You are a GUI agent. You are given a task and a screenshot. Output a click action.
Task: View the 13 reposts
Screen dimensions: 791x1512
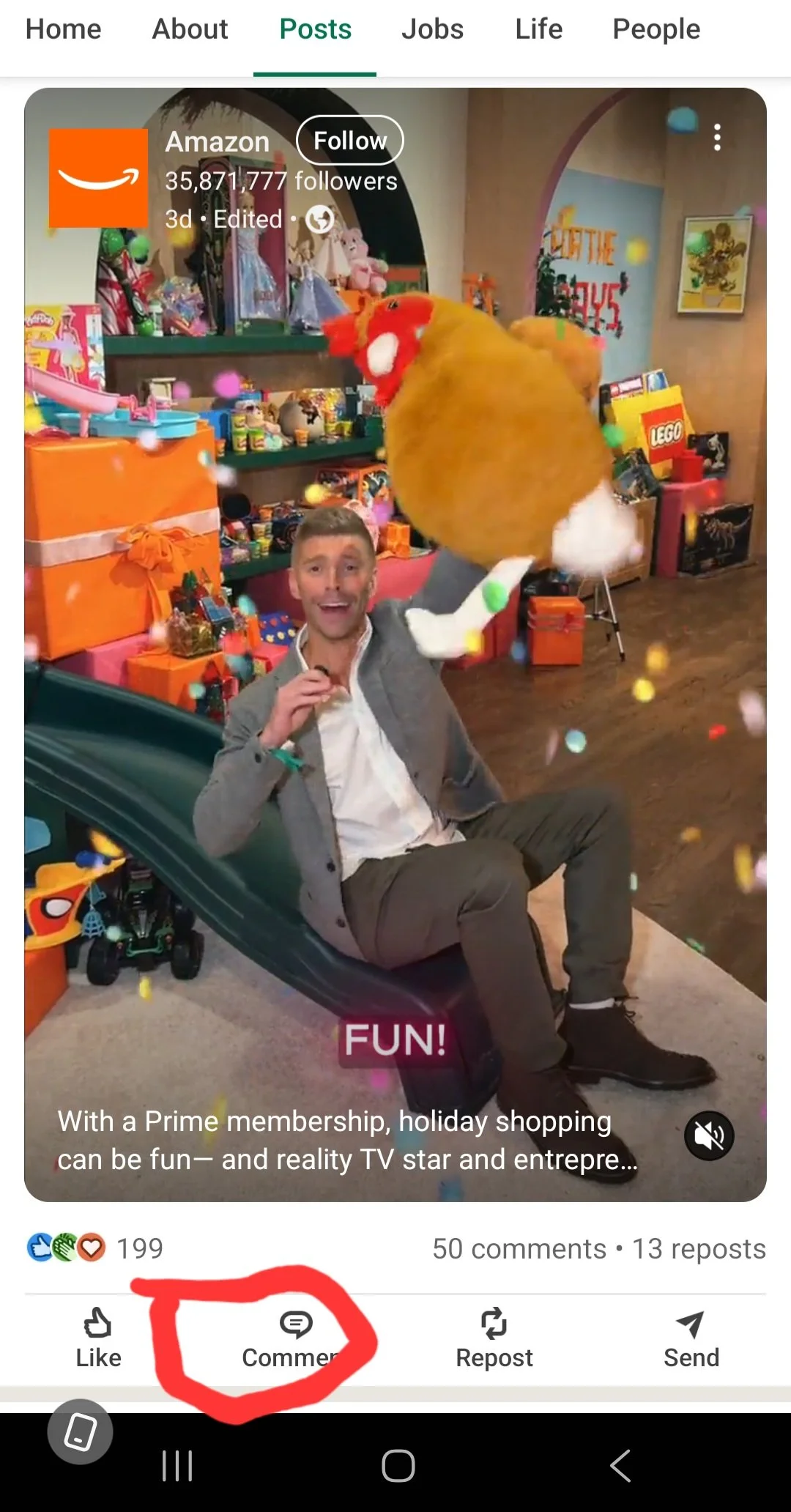click(699, 1249)
